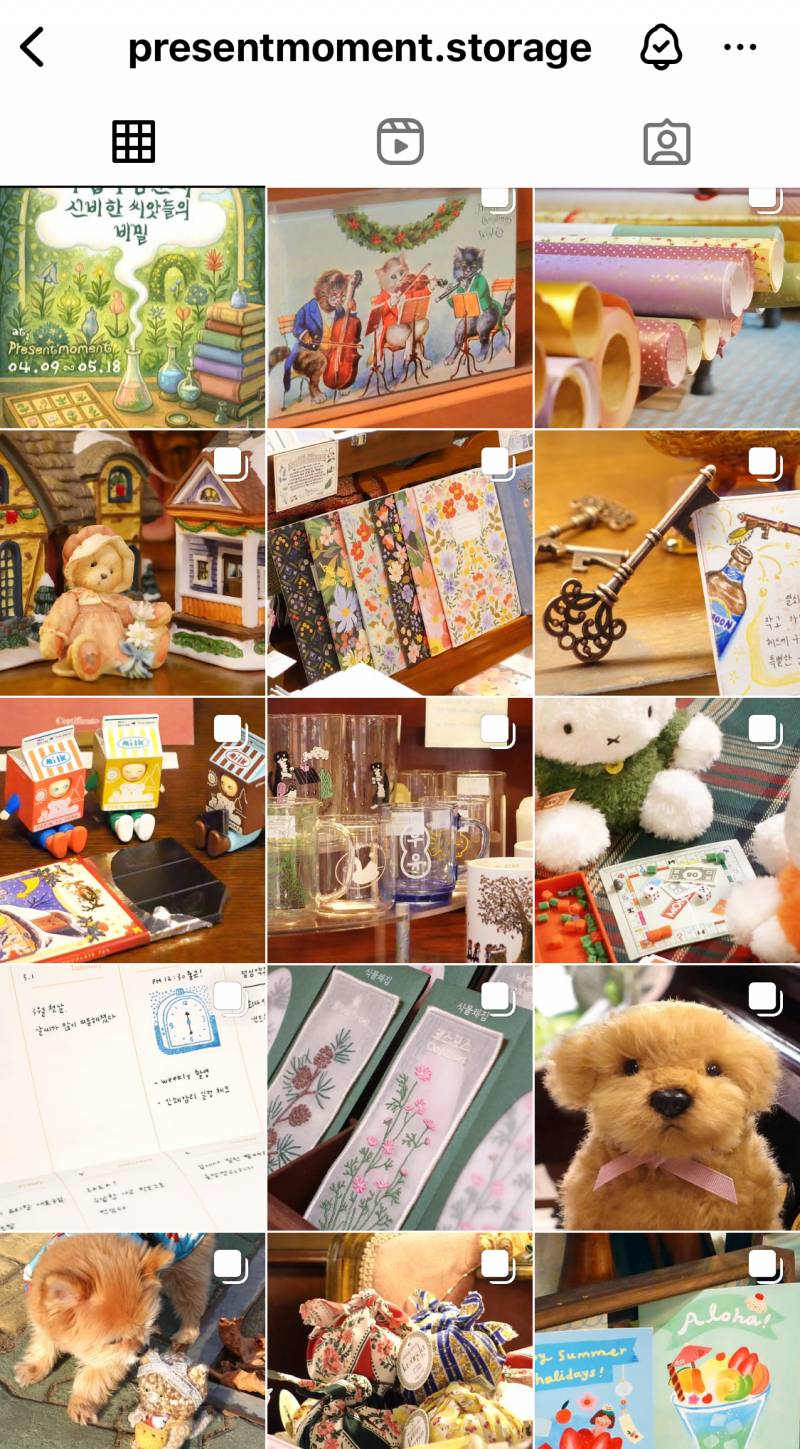
Task: Open the bunny plush with Monopoly board post
Action: pyautogui.click(x=668, y=830)
